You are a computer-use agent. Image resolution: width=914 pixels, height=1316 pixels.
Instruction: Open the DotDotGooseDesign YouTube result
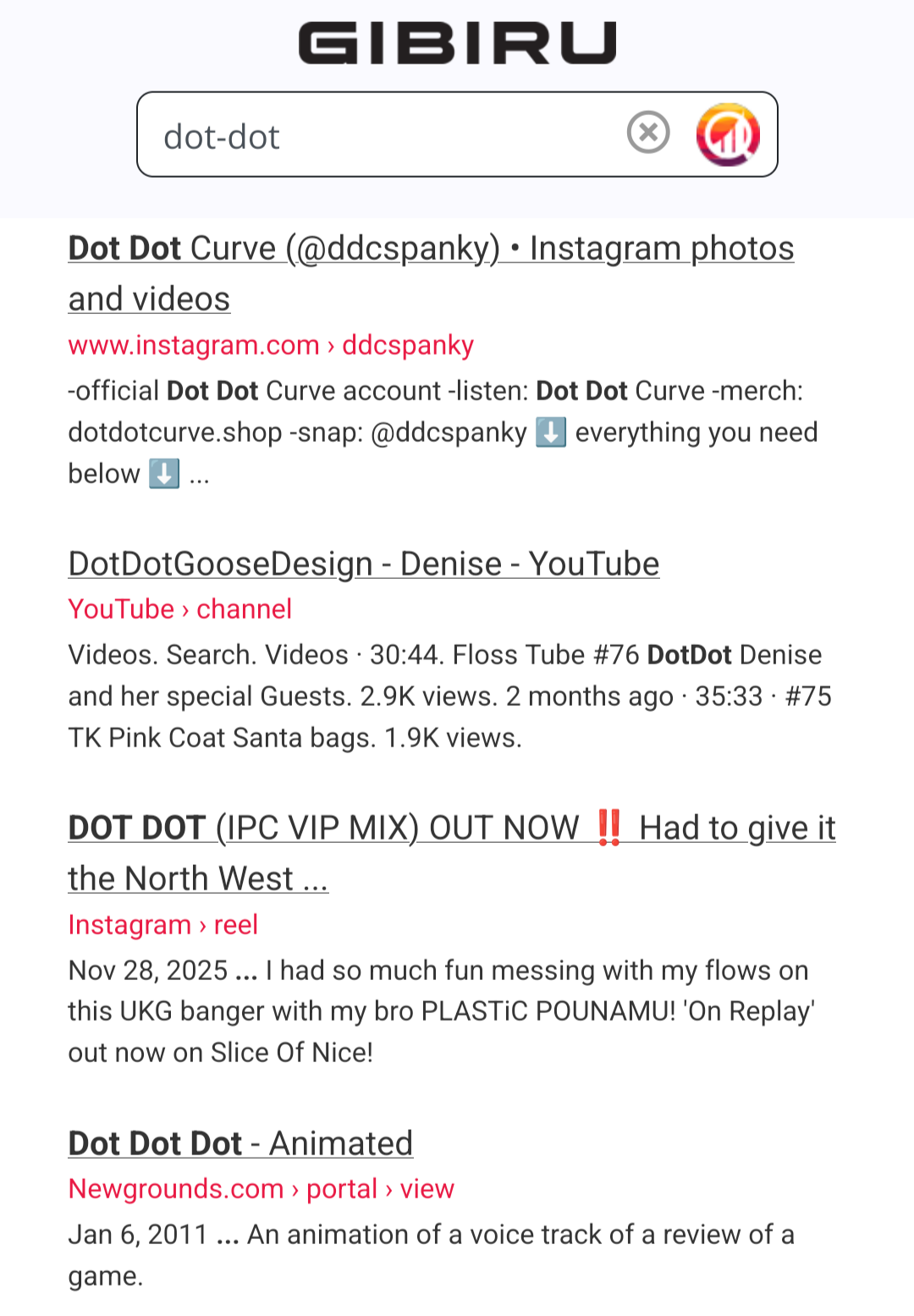(x=364, y=564)
